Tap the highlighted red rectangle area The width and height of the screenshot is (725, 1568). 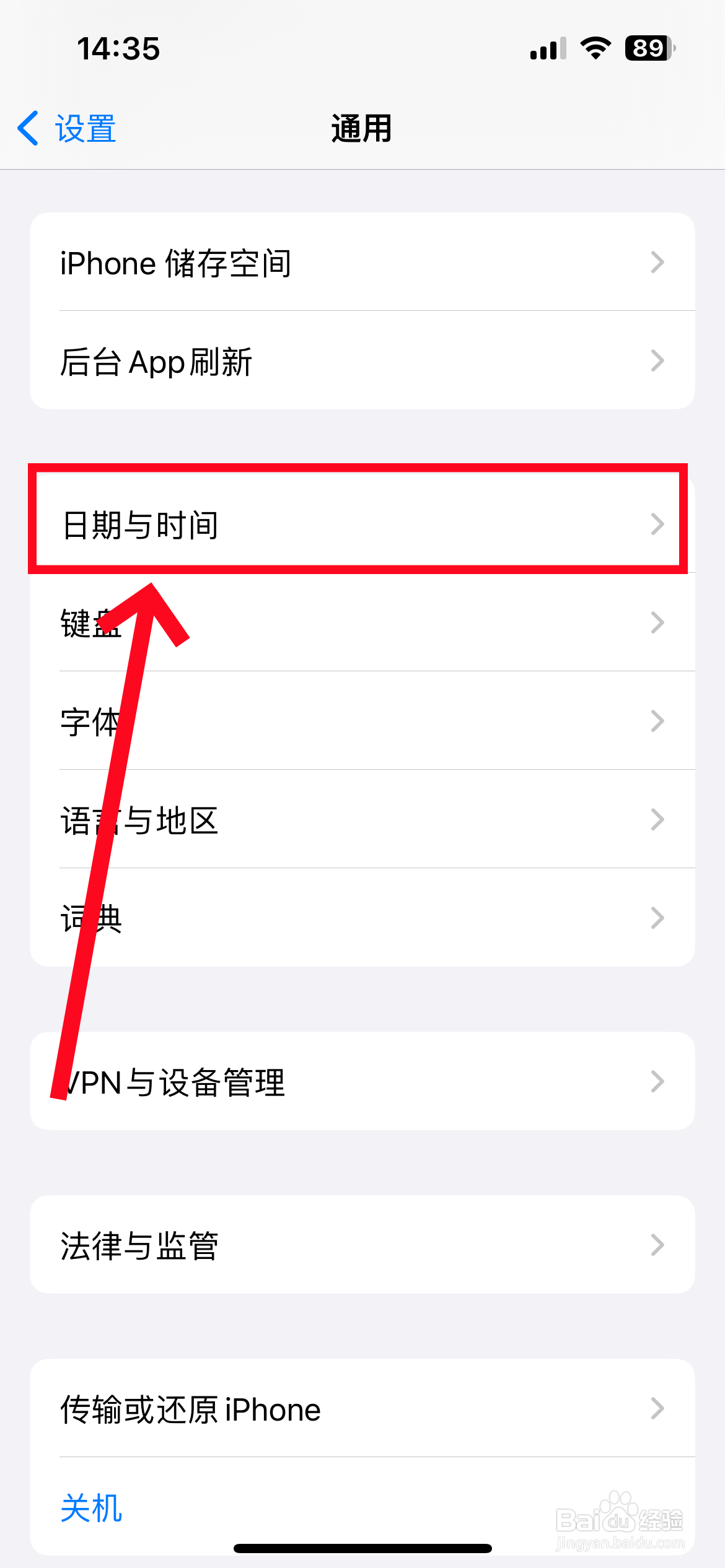(359, 523)
